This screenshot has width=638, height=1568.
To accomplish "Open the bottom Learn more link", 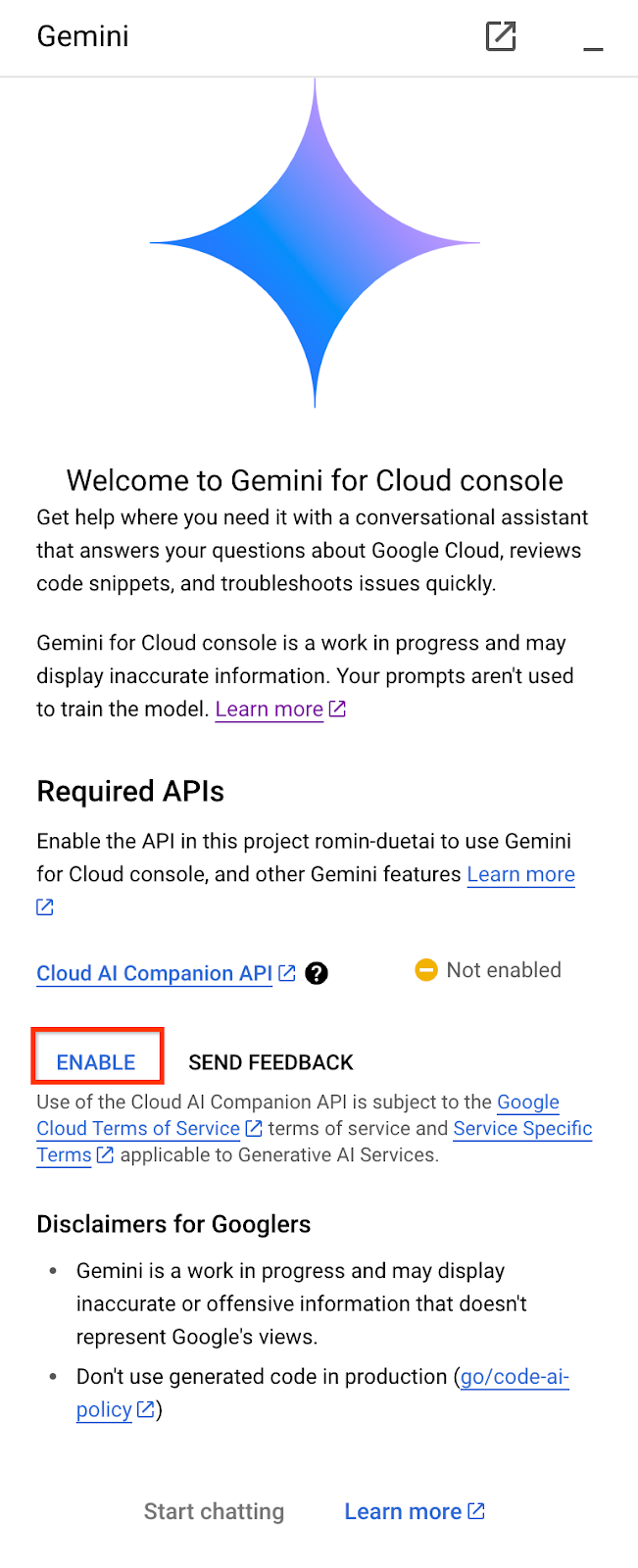I will coord(404,1511).
